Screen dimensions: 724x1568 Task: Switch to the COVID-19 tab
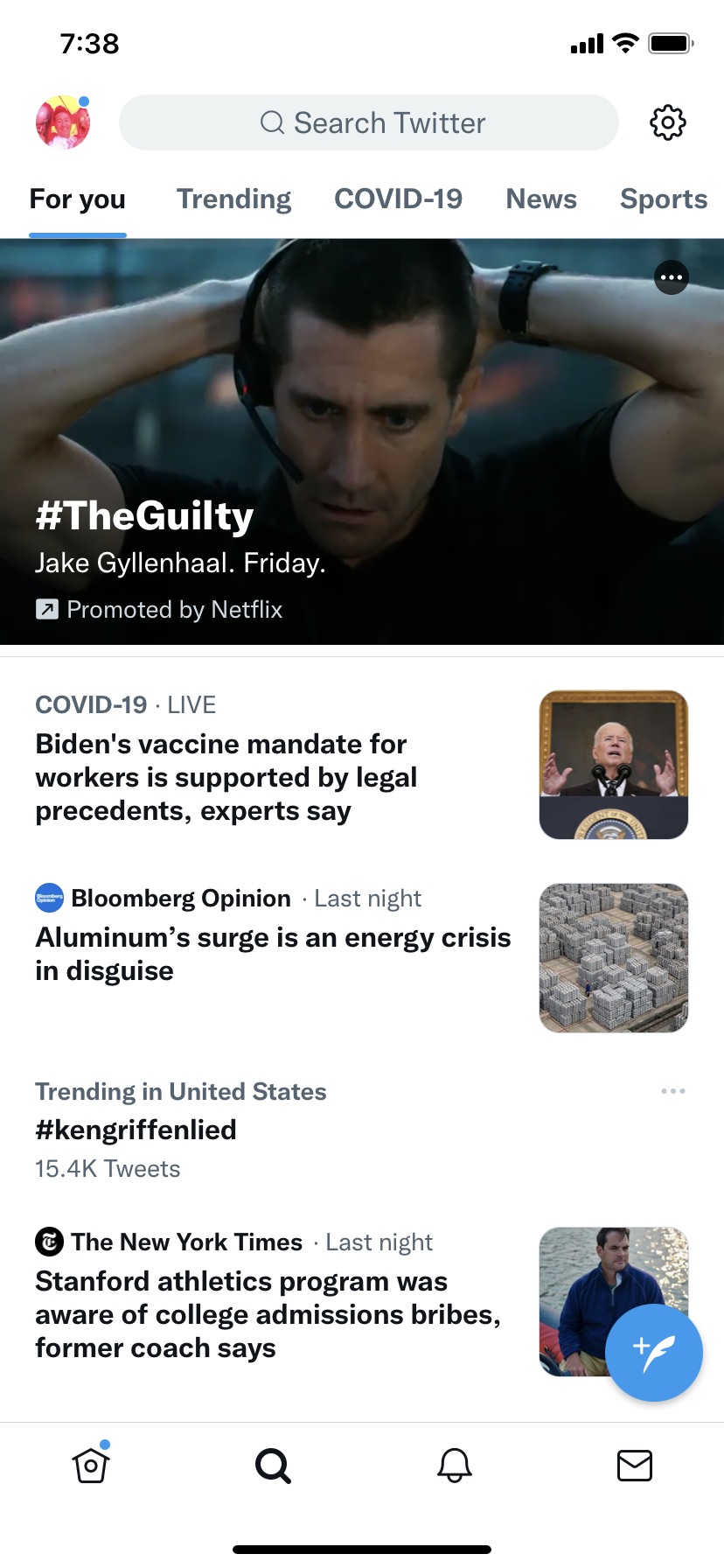pos(398,199)
